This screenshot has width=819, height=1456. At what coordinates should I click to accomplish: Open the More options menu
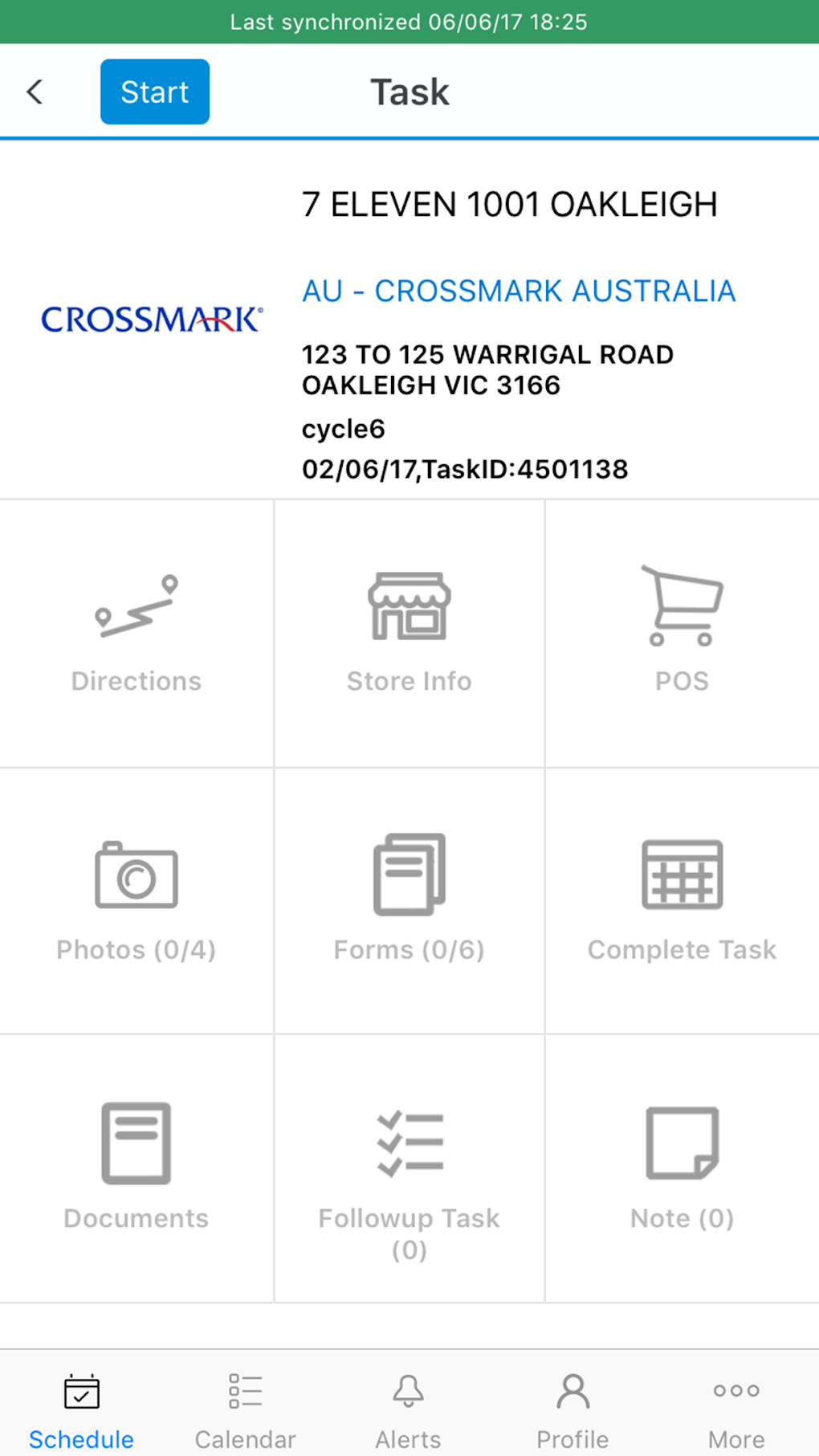tap(735, 1401)
